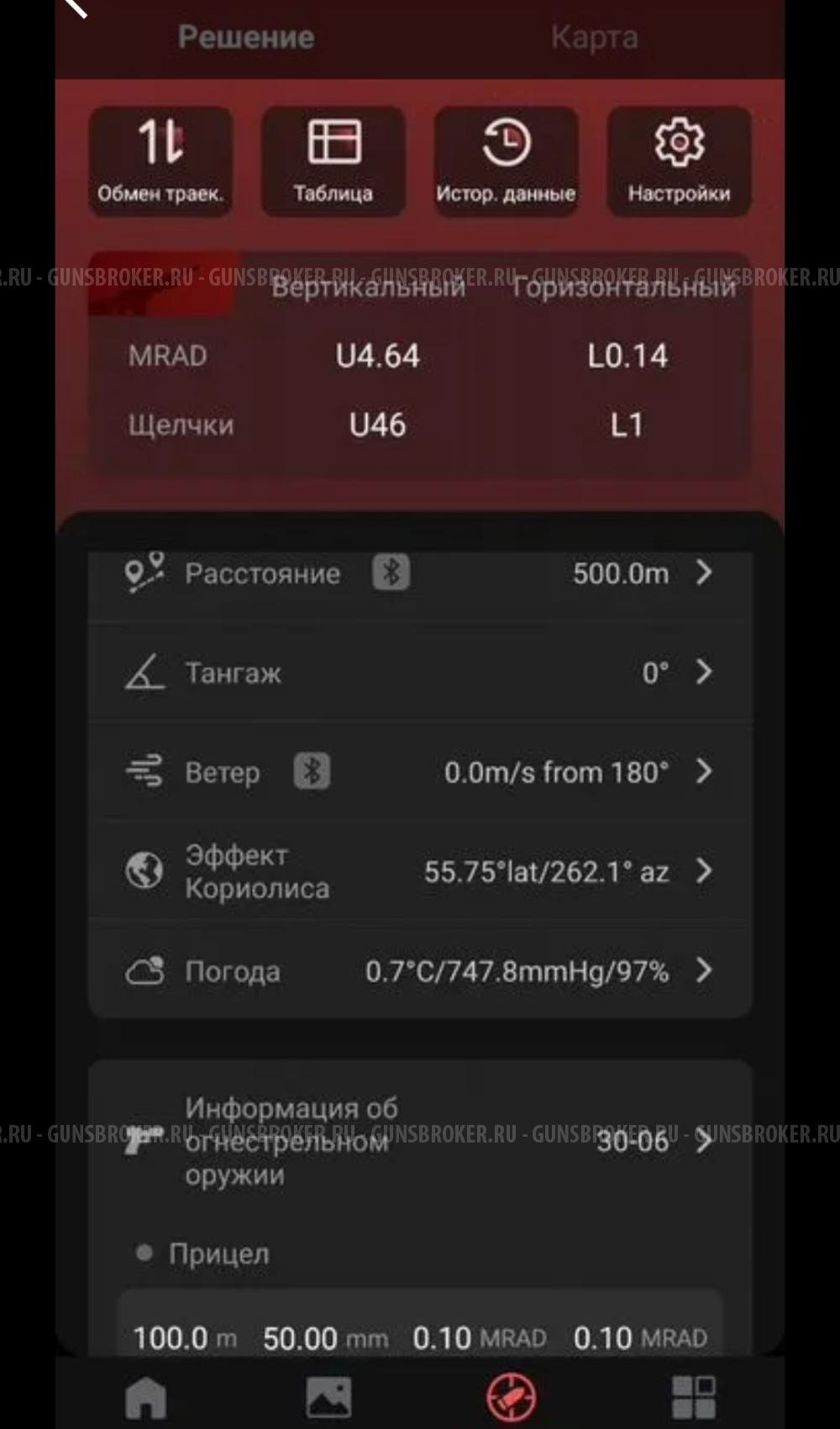Open the Таблица ballistic table
The height and width of the screenshot is (1429, 840).
click(x=333, y=161)
